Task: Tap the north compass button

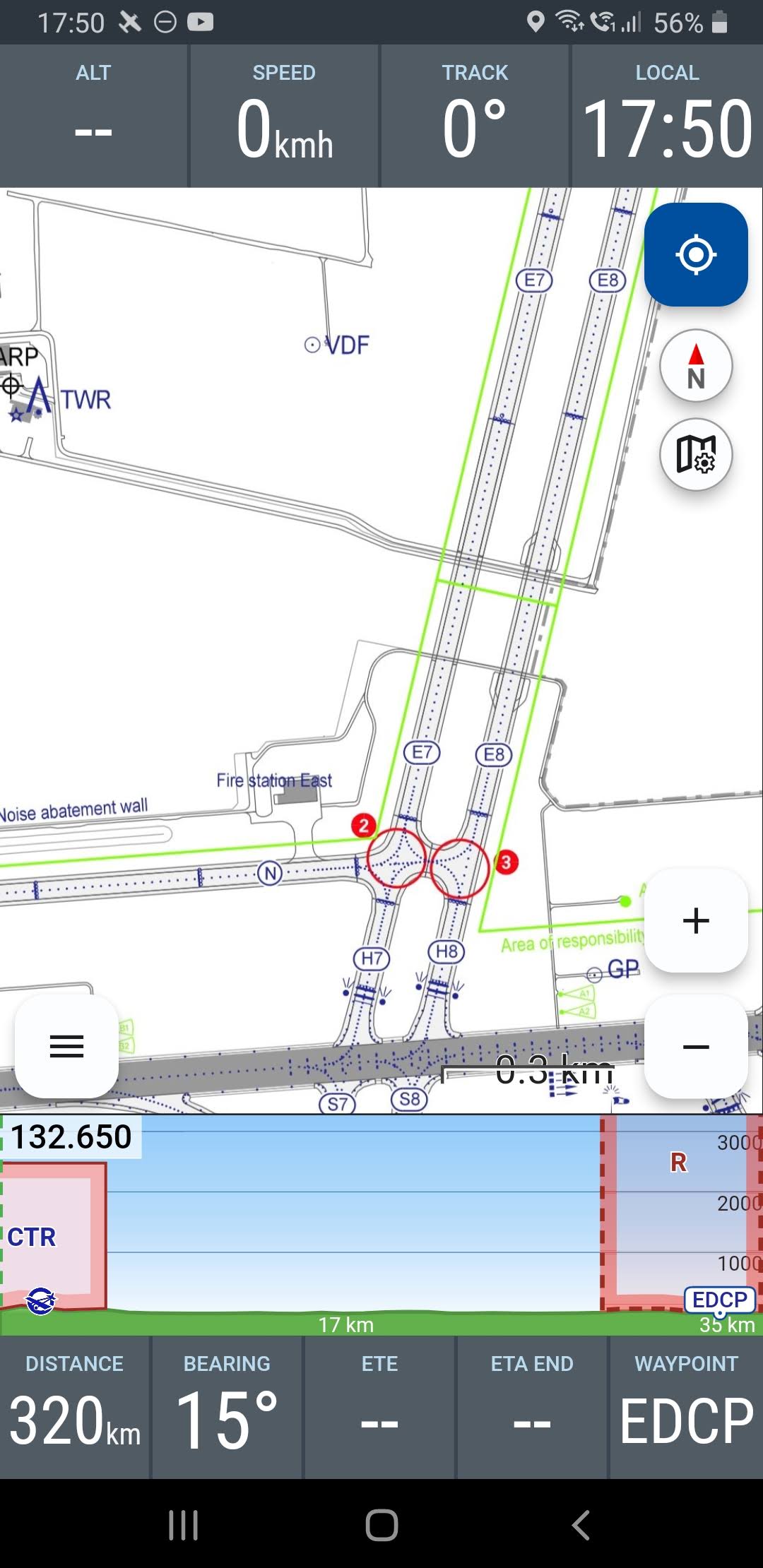Action: (x=696, y=366)
